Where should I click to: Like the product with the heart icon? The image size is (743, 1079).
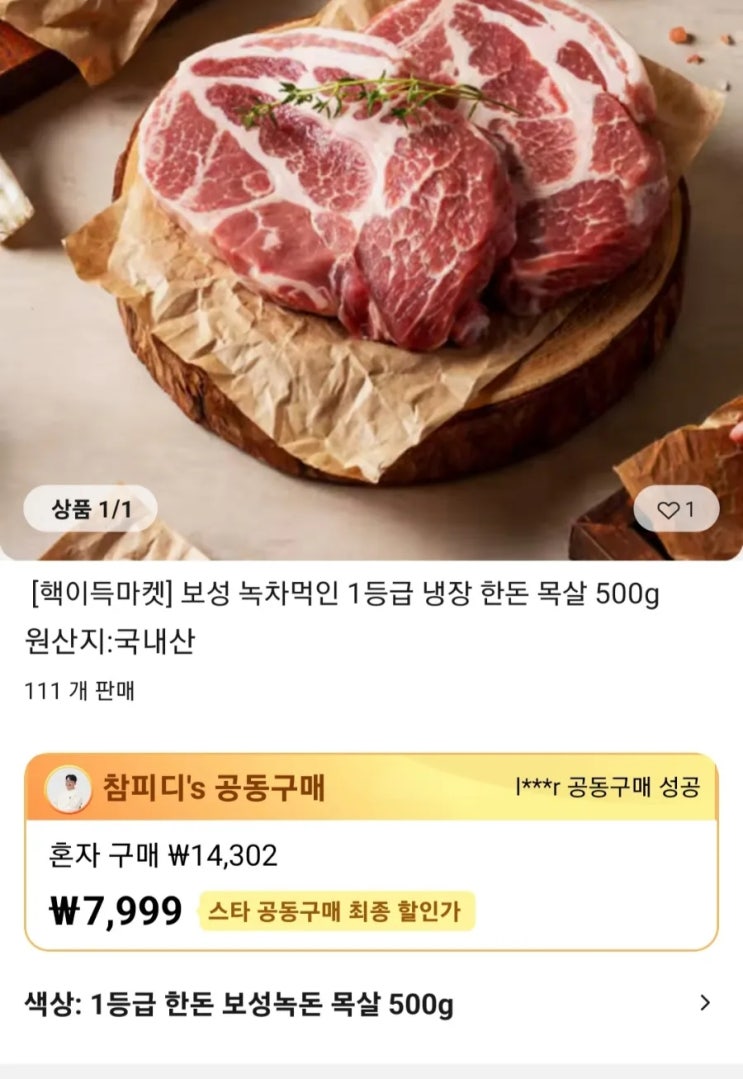676,510
